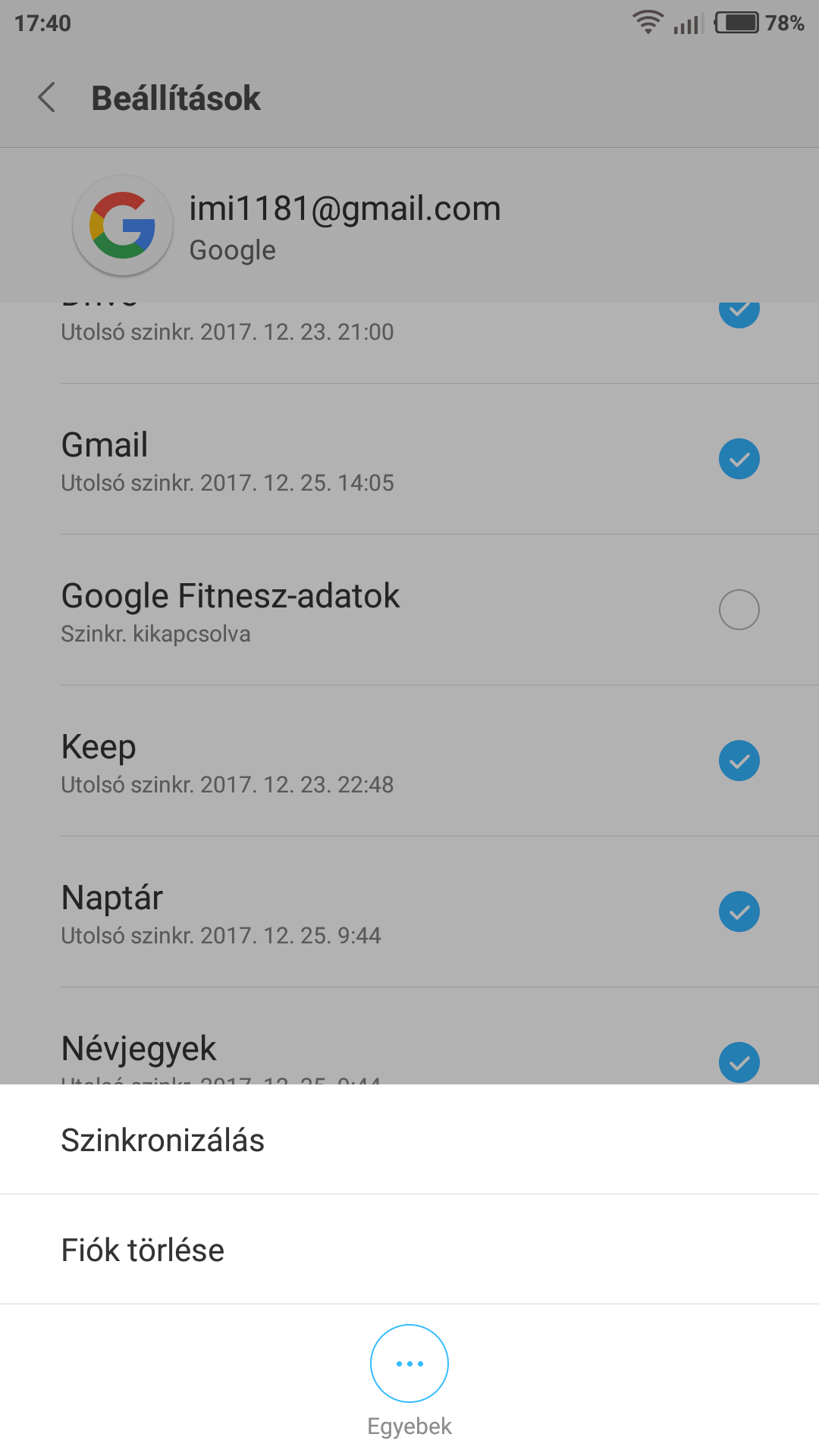This screenshot has width=819, height=1456.
Task: Enable Google Fitnesz-adatok sync
Action: tap(739, 610)
